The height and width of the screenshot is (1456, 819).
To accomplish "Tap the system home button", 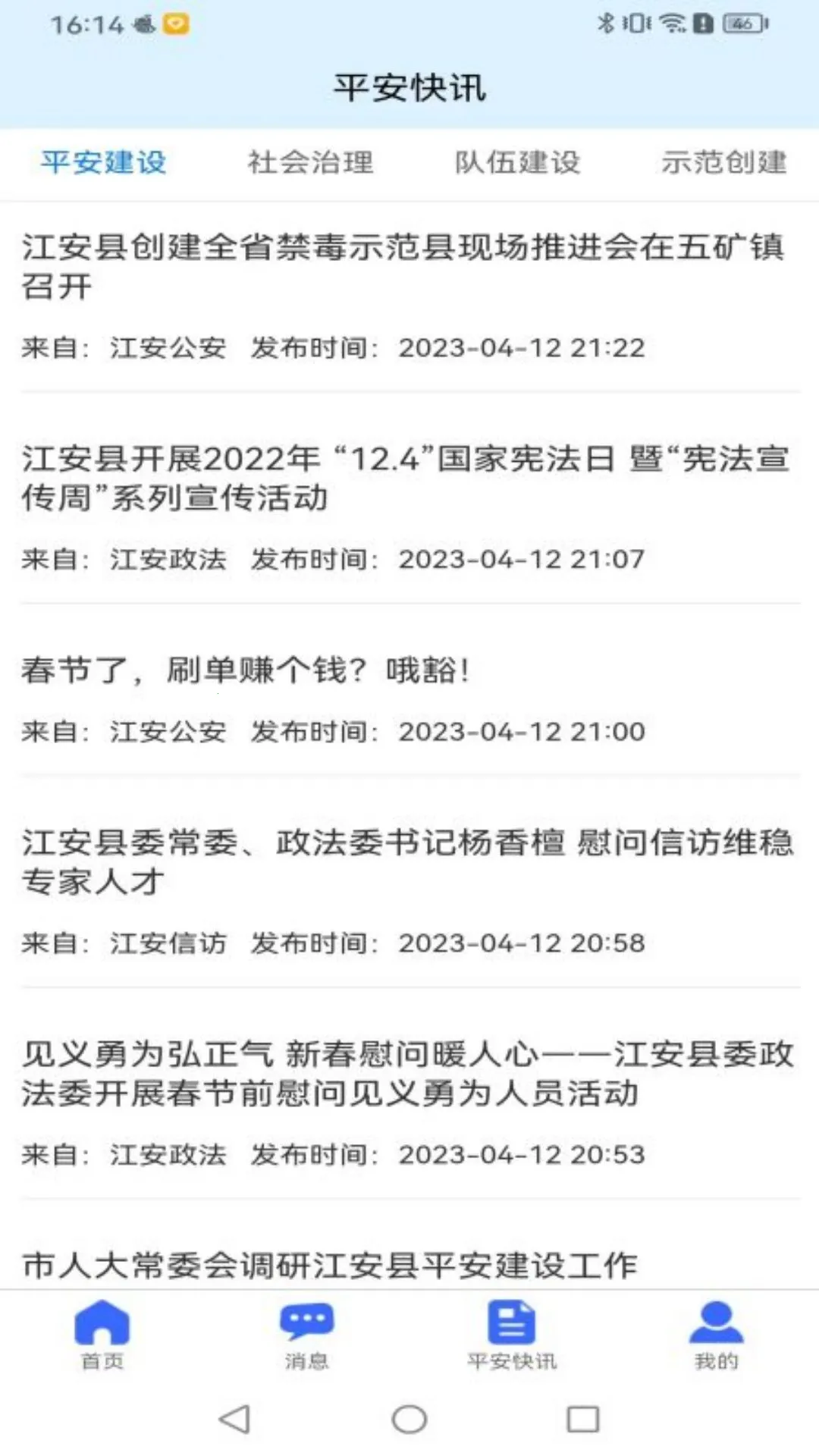I will 409,1419.
